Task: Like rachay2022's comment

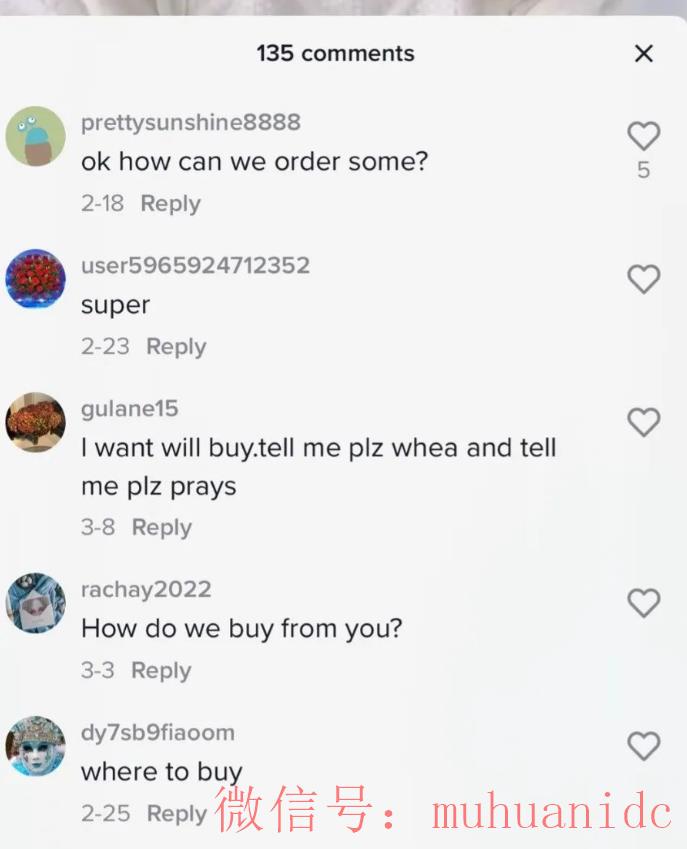Action: point(644,603)
